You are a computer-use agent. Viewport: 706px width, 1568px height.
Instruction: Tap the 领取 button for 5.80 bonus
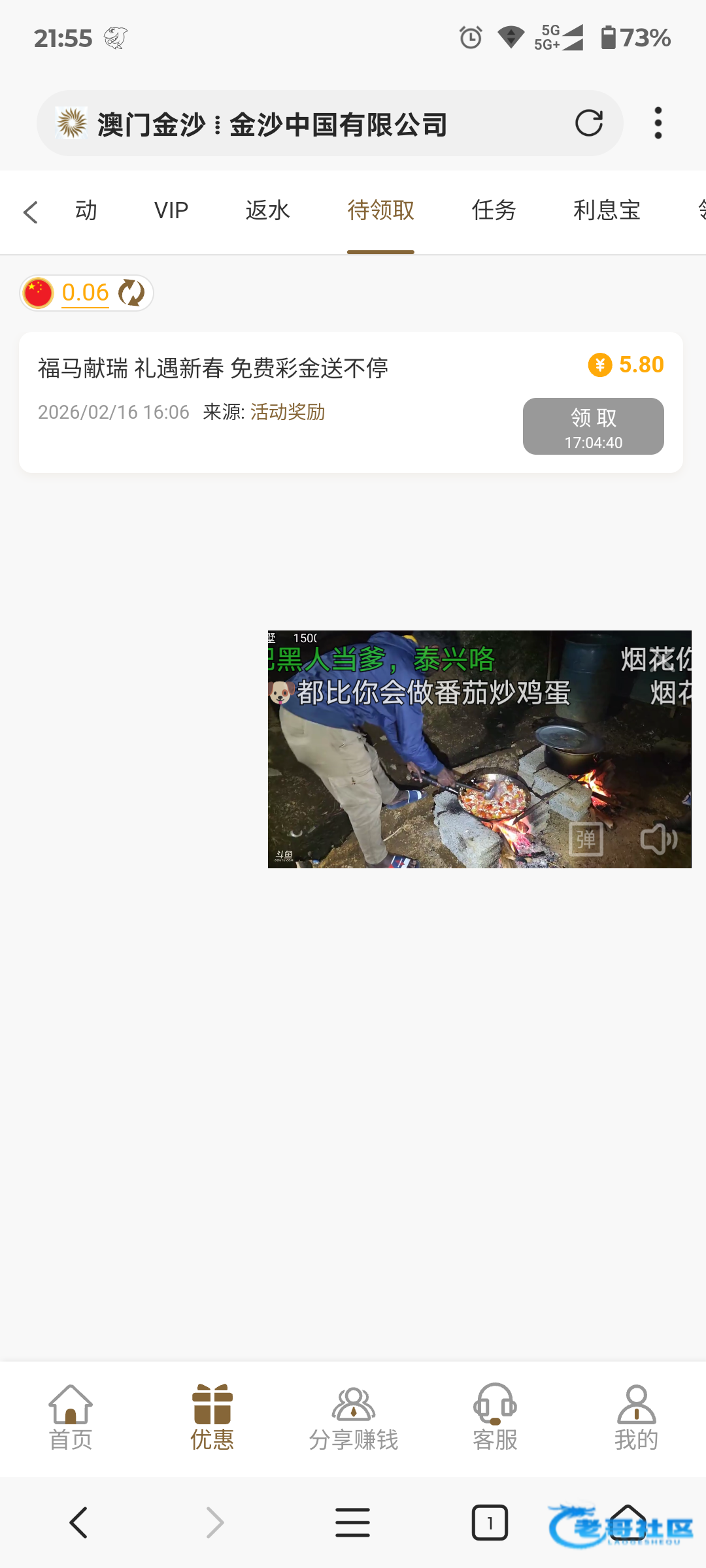593,426
